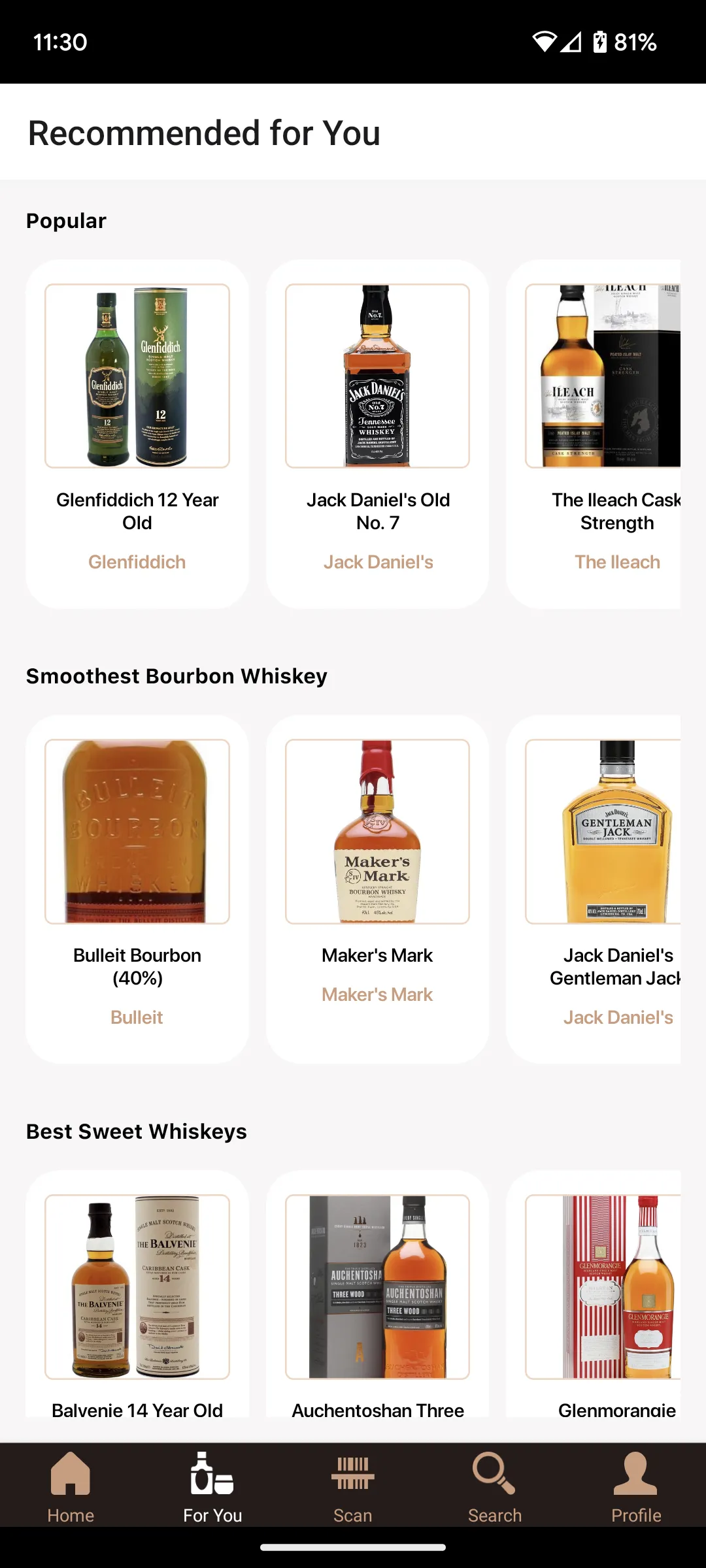Select The Ileach Cask Strength whiskey
Viewport: 706px width, 1568px height.
[x=594, y=434]
